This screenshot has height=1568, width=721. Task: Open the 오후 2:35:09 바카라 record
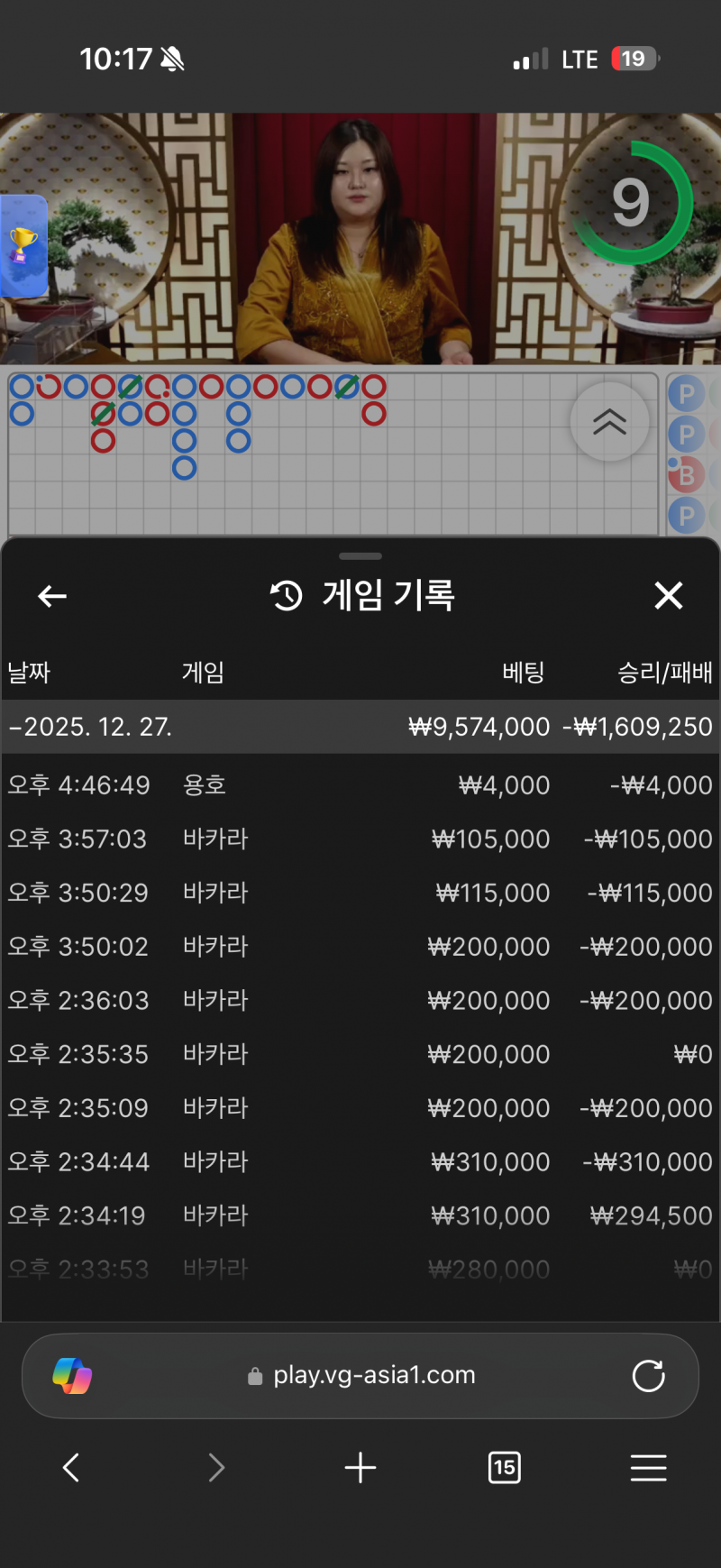[360, 1108]
